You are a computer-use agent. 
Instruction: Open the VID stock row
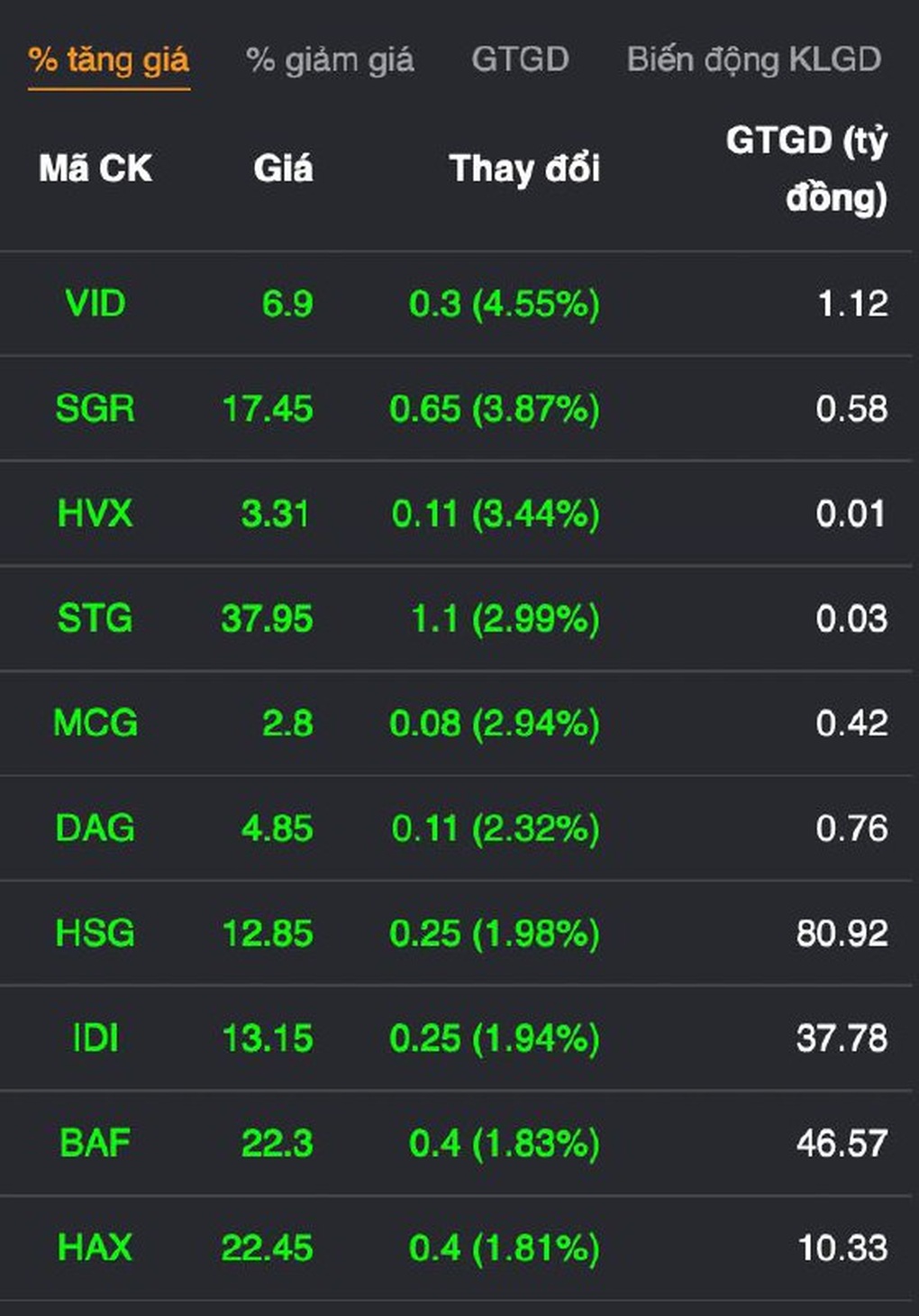pos(96,304)
